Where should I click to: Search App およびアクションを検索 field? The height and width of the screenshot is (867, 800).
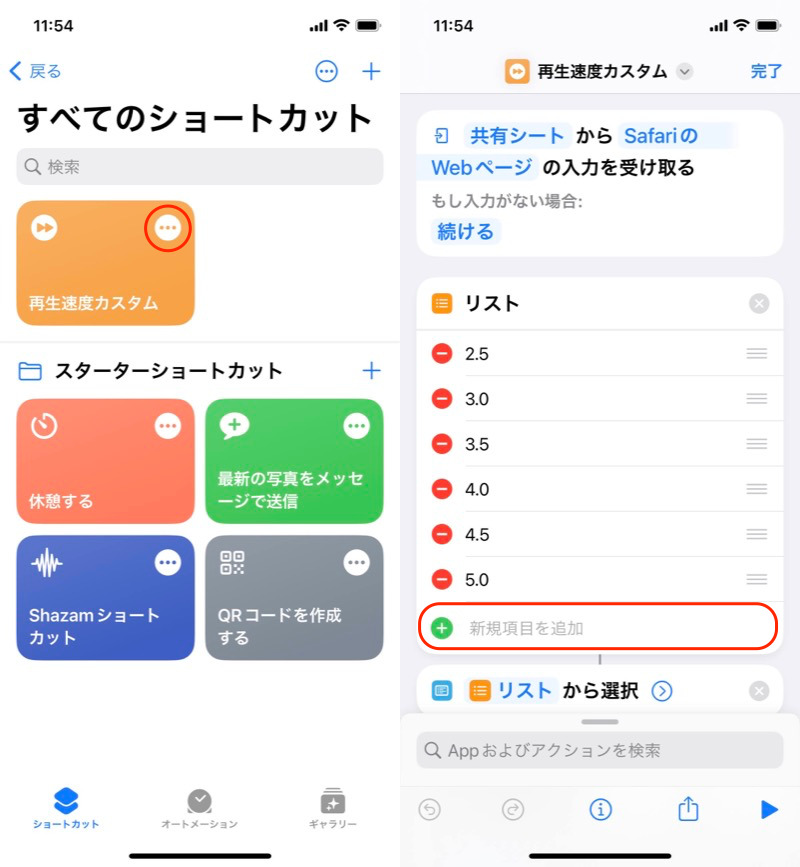pos(599,750)
